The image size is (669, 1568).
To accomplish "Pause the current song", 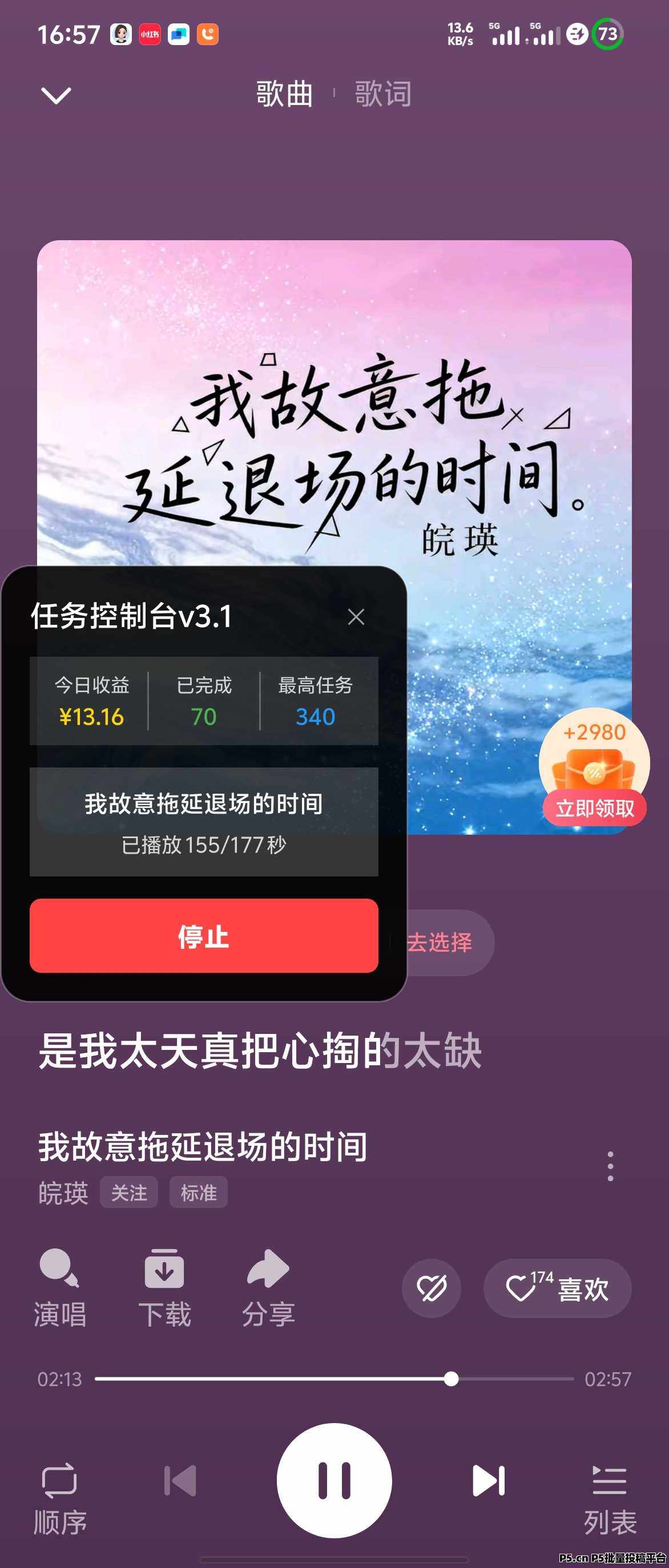I will tap(334, 1480).
